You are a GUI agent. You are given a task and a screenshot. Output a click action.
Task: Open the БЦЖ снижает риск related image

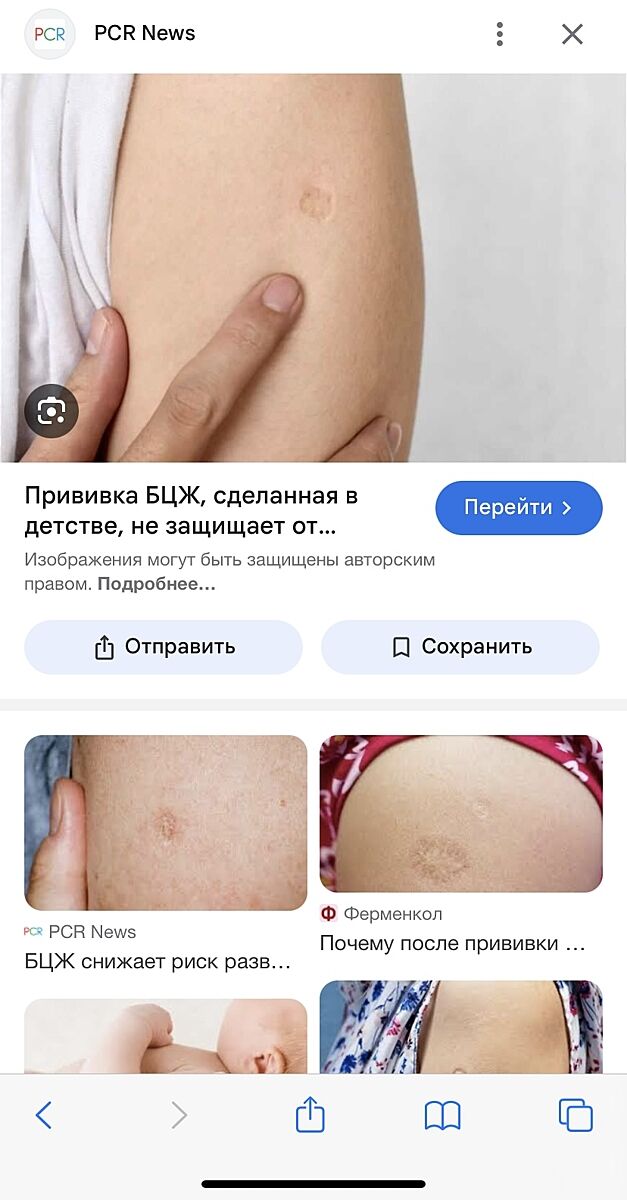(x=165, y=822)
